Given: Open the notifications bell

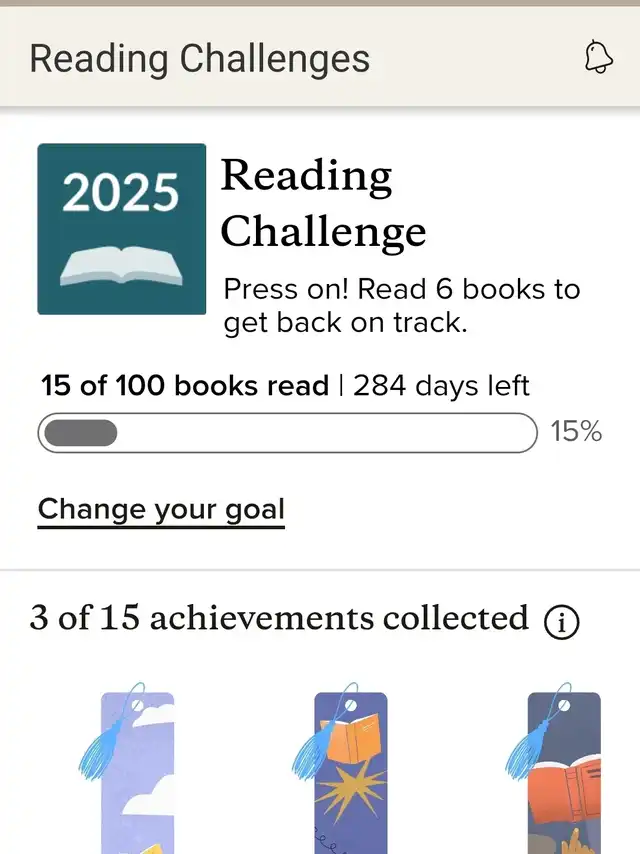Looking at the screenshot, I should [x=598, y=58].
